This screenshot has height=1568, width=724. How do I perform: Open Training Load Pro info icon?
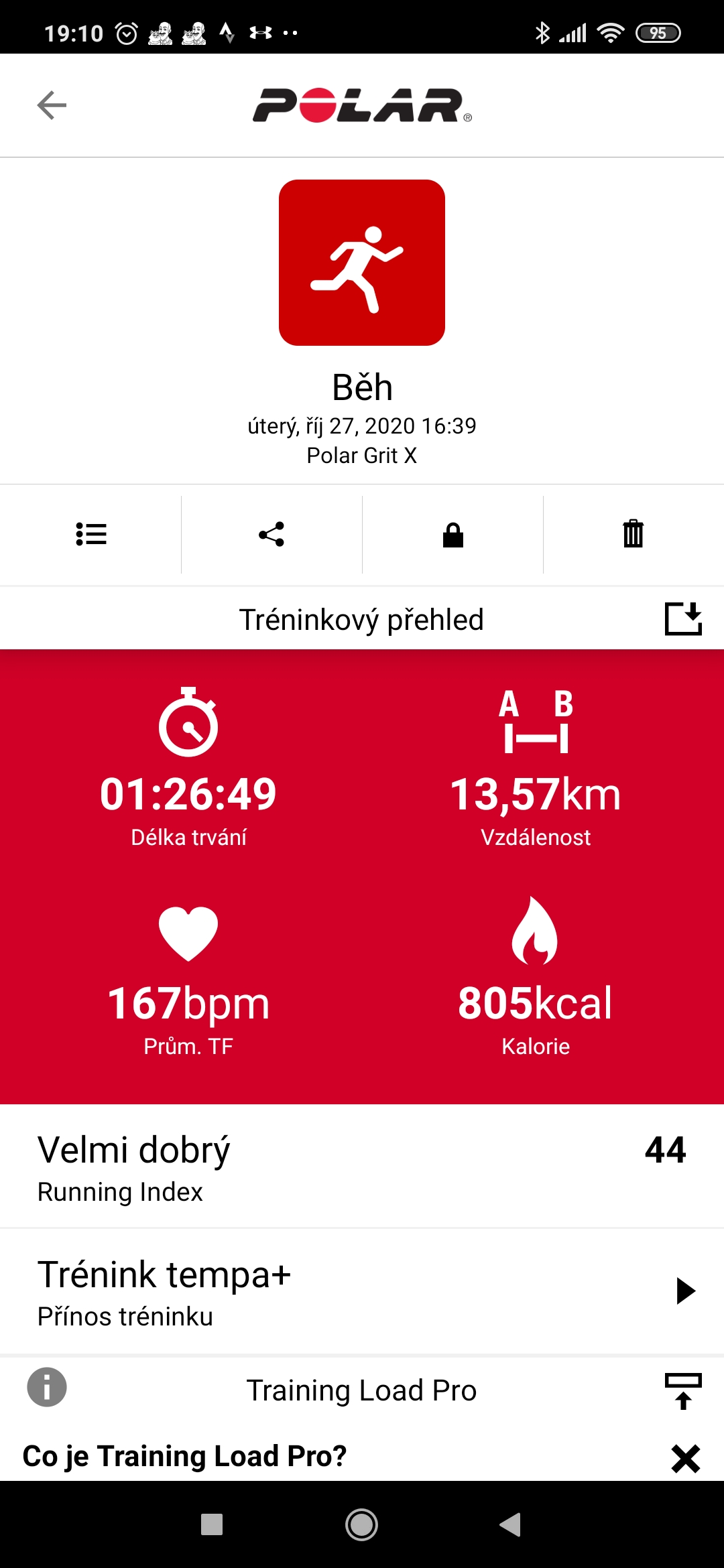coord(47,1387)
